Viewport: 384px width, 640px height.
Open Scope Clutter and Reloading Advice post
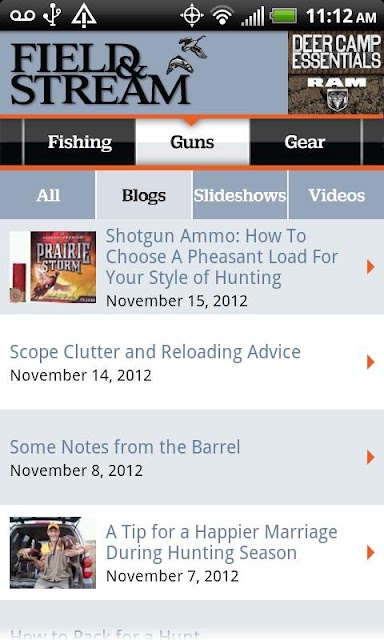pyautogui.click(x=192, y=362)
